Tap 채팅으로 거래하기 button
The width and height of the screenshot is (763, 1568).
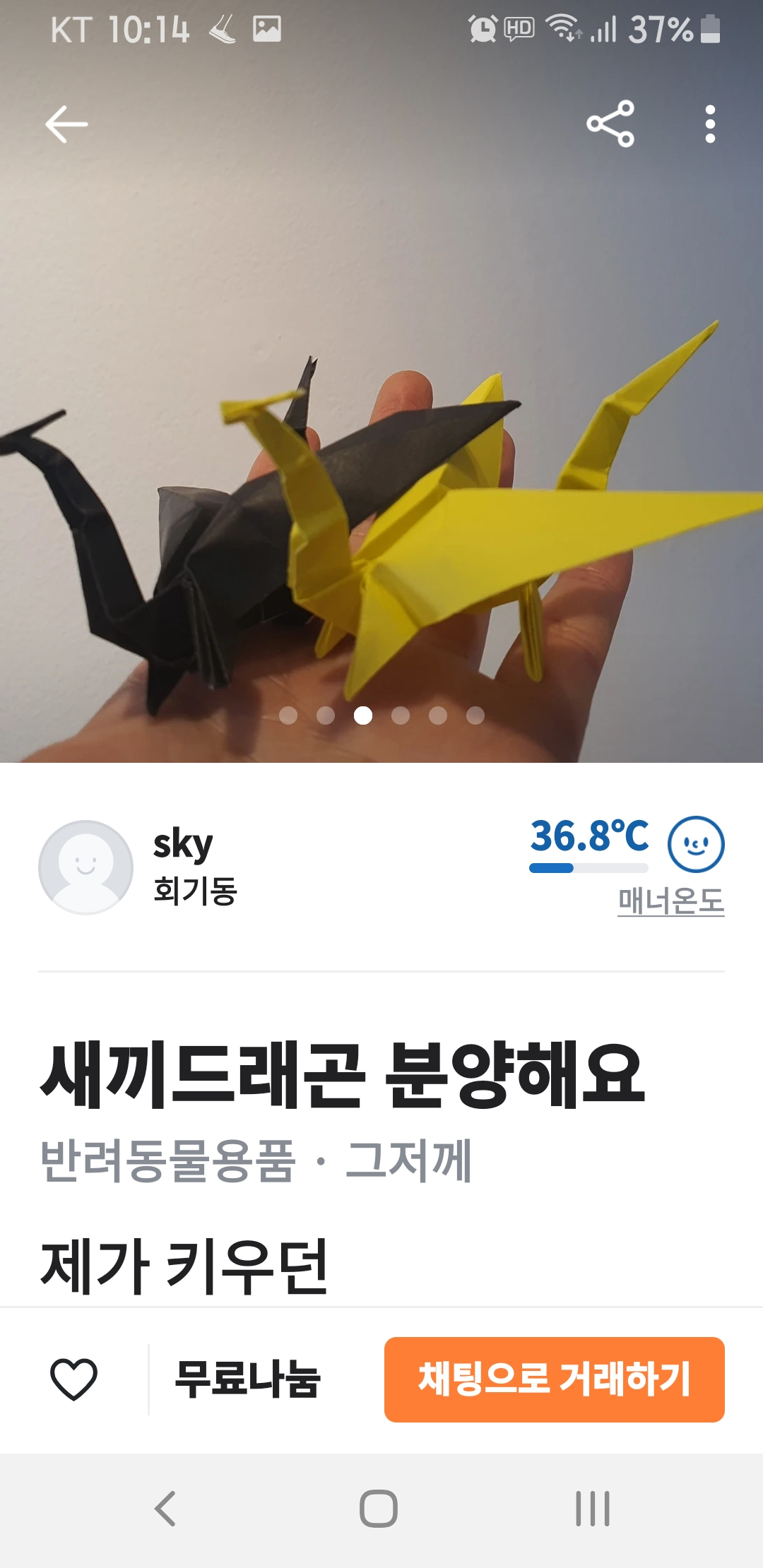click(554, 1379)
